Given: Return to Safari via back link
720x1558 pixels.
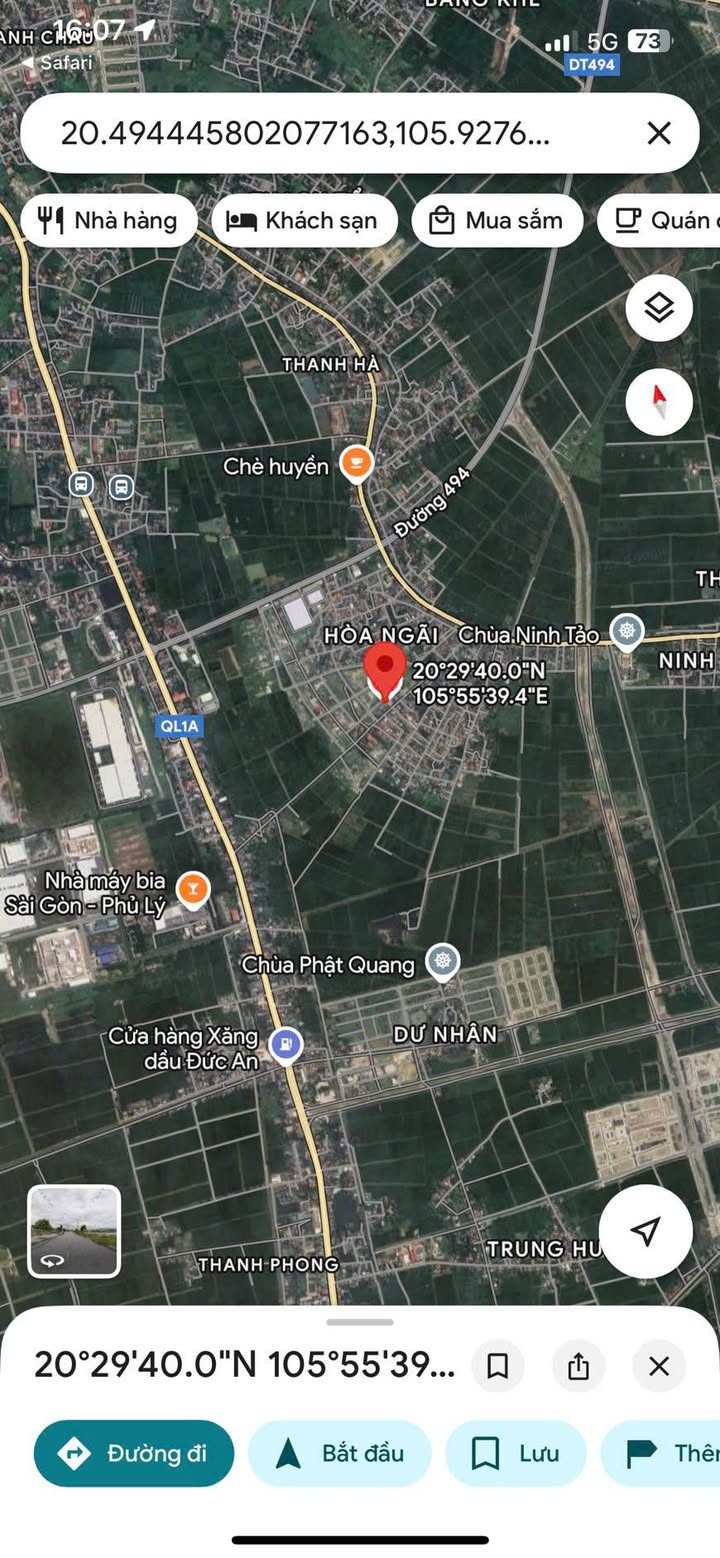Looking at the screenshot, I should (58, 63).
